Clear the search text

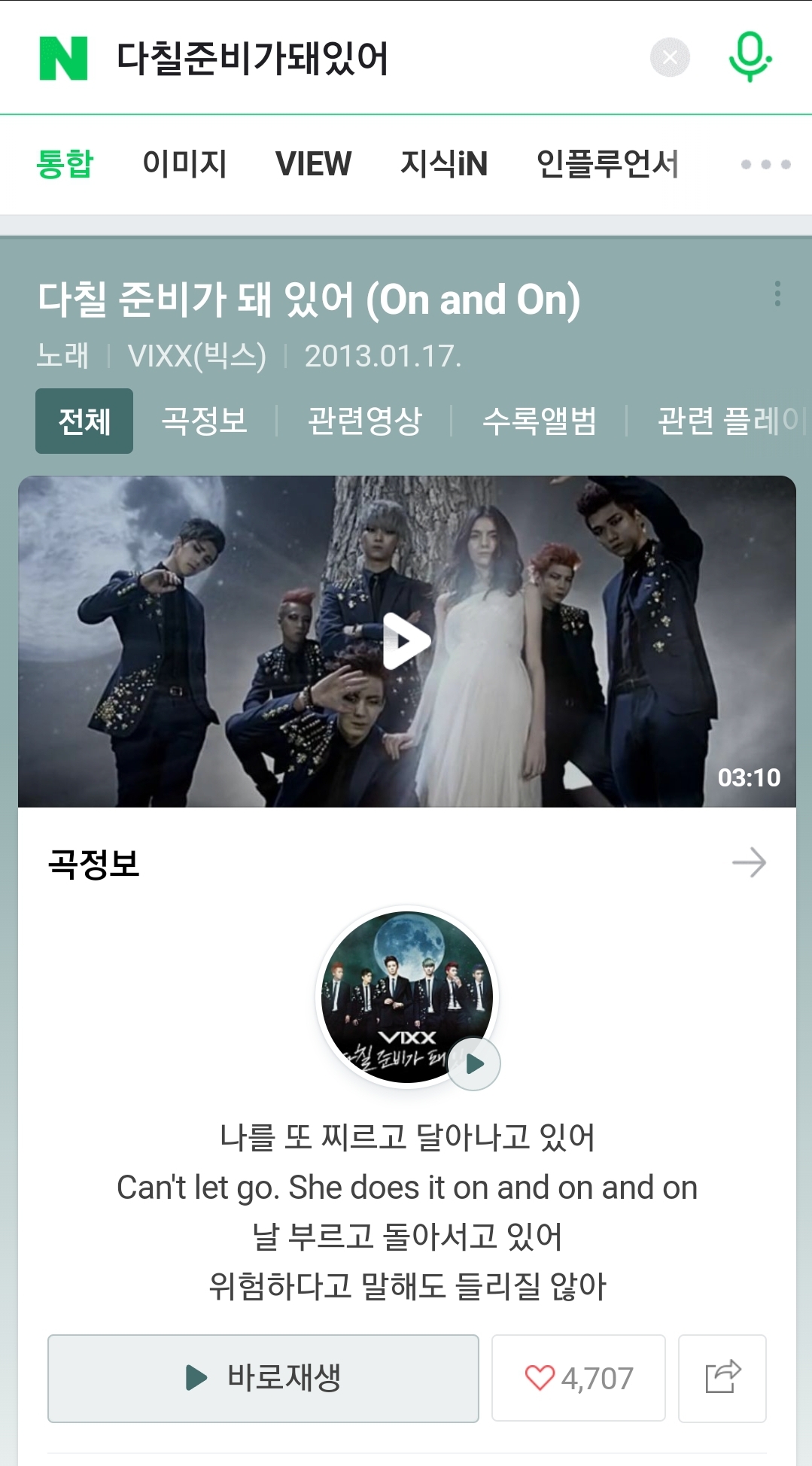[670, 57]
